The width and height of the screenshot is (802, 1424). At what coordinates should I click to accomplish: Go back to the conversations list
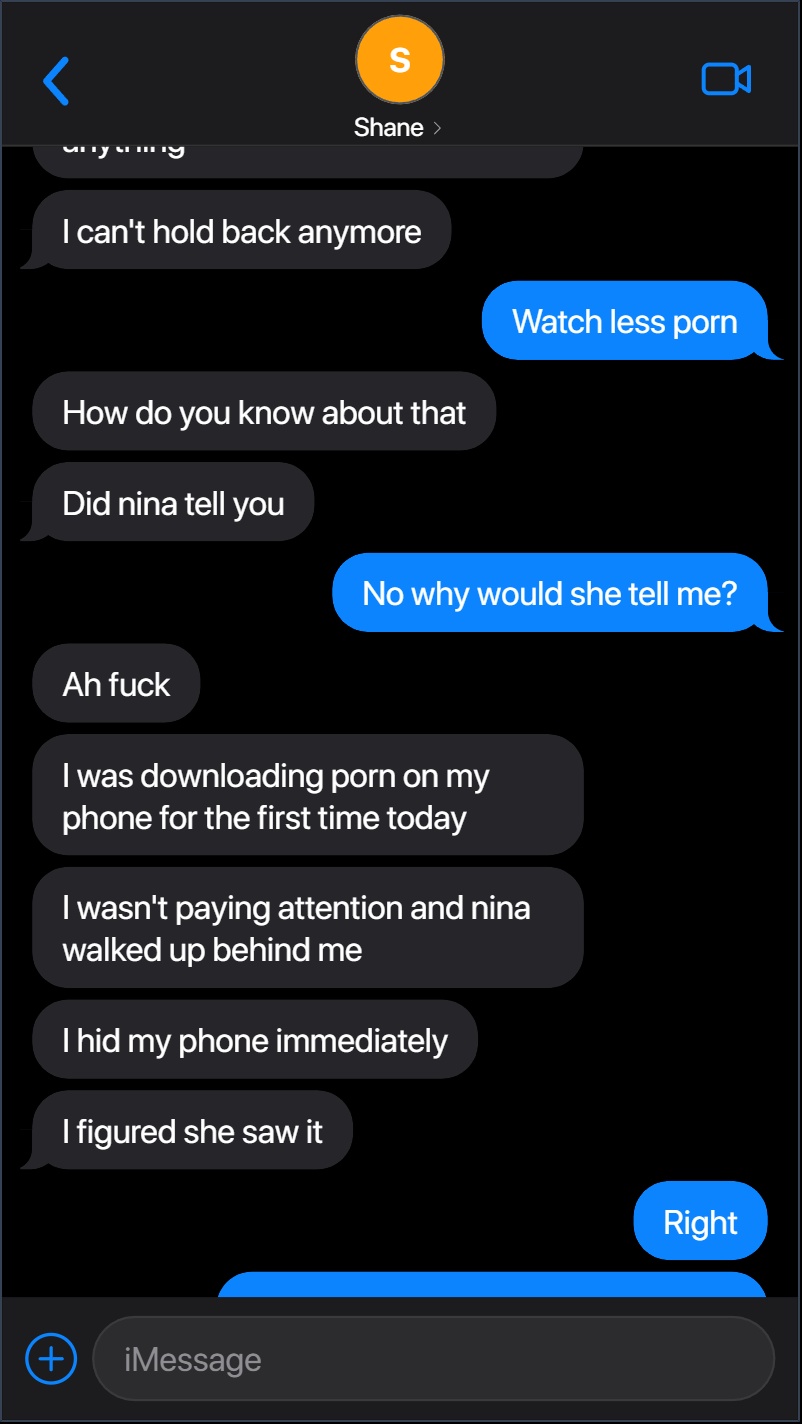point(56,81)
